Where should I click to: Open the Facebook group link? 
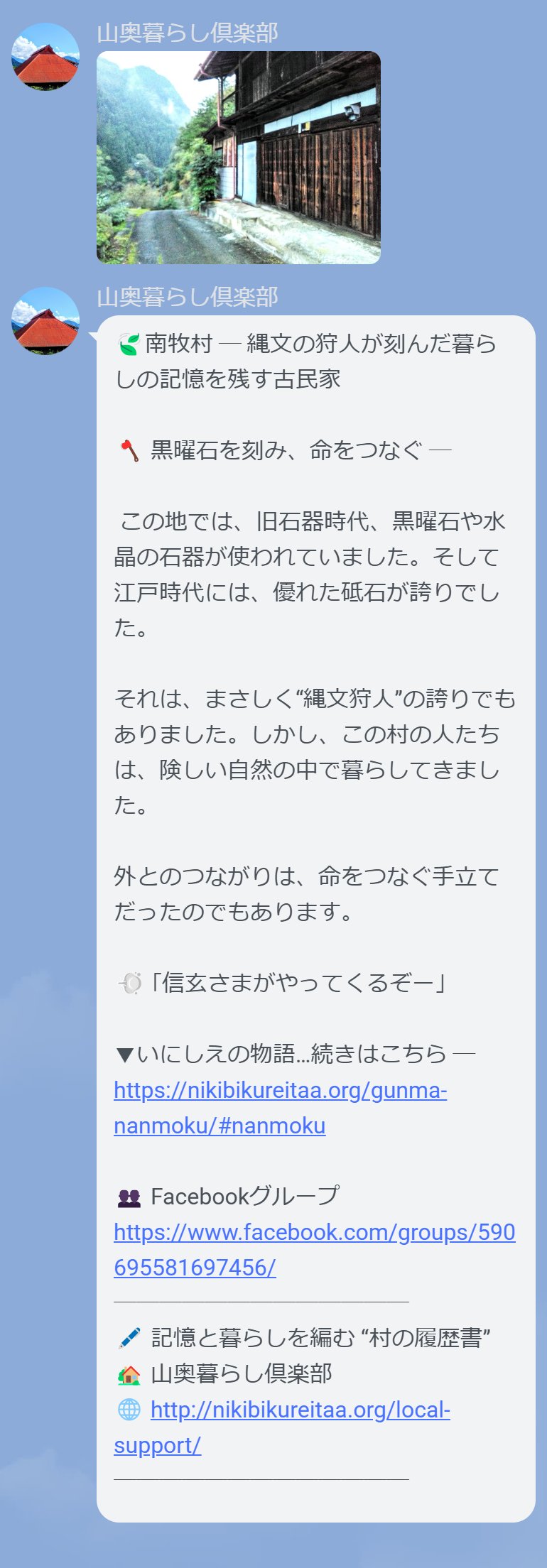coord(314,1232)
